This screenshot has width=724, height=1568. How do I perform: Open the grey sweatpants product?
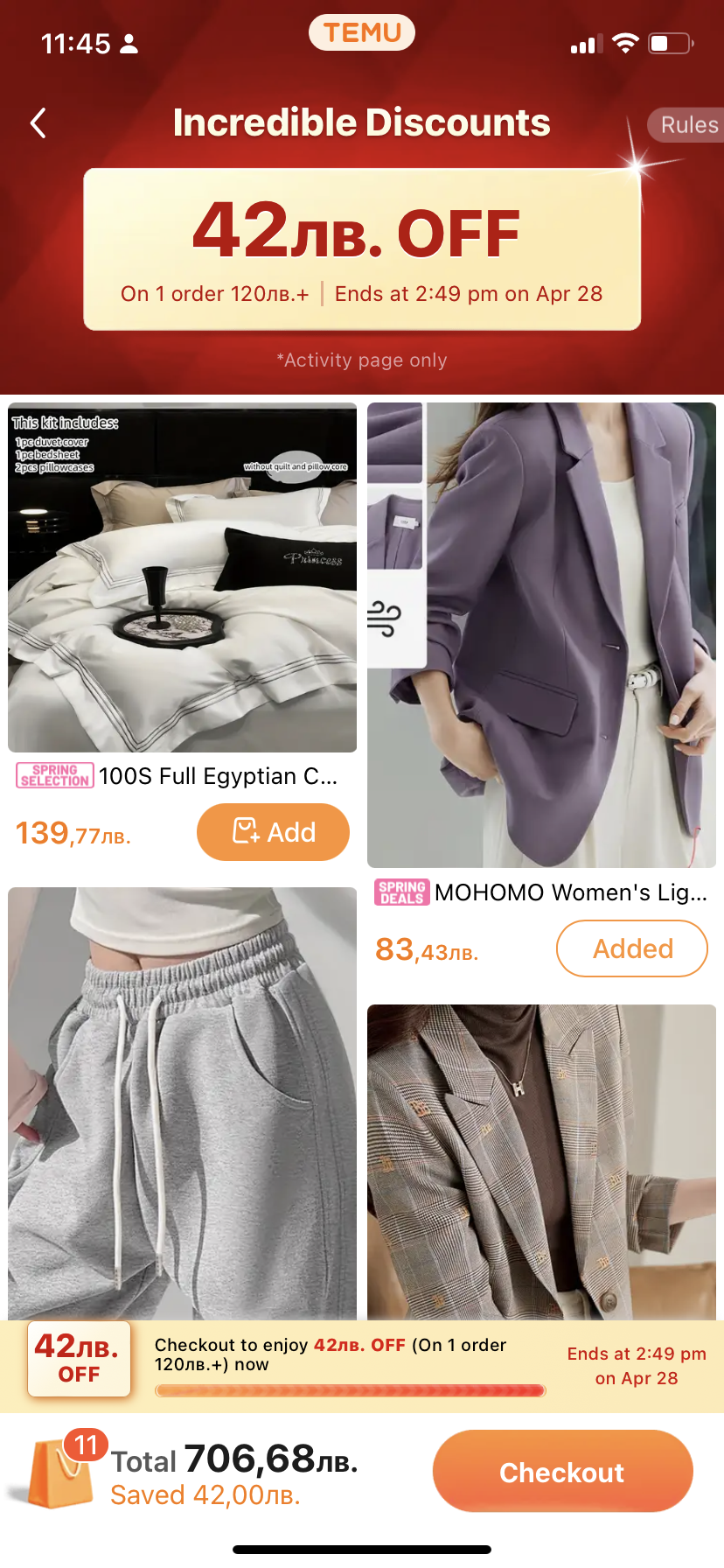[182, 1103]
